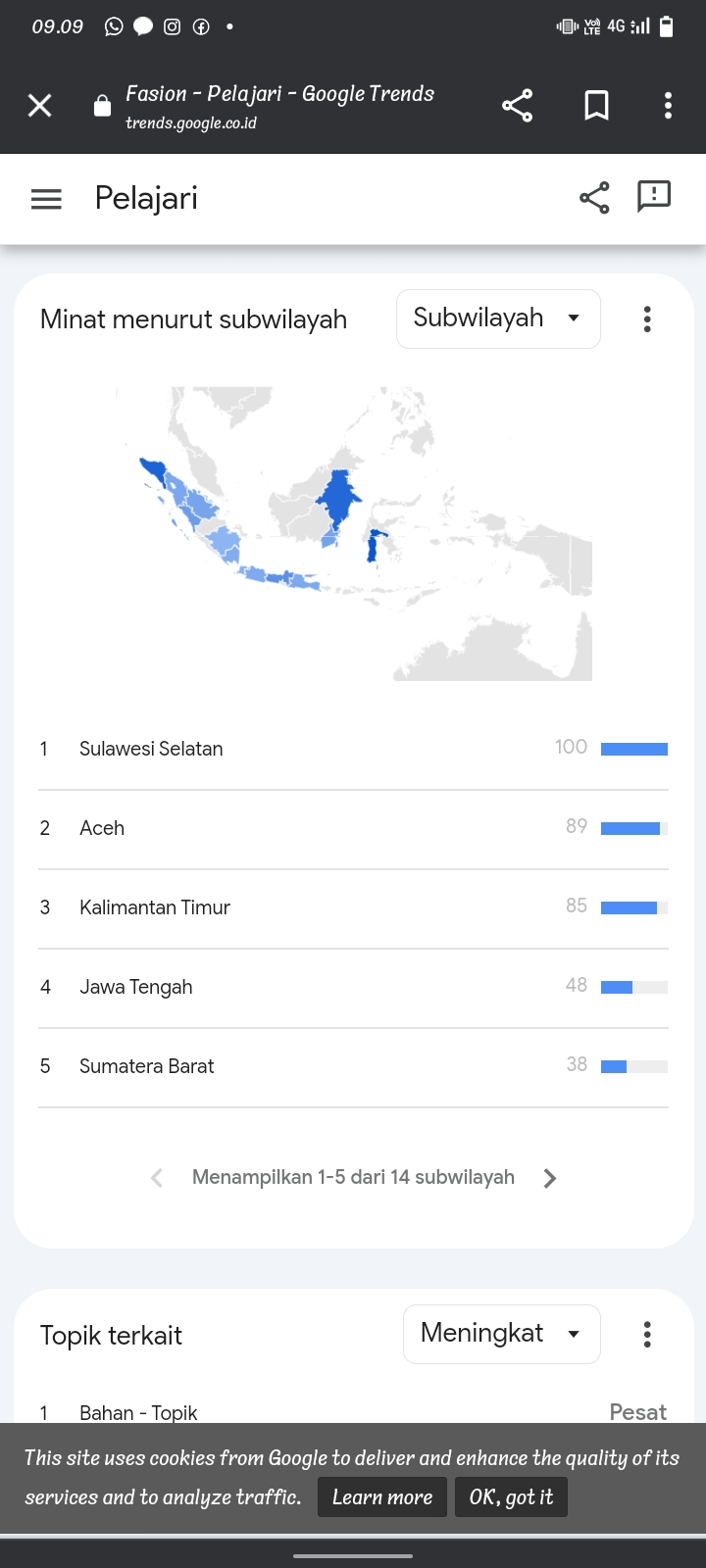Go to next page of subwilayah
The width and height of the screenshot is (706, 1568).
coord(550,1178)
